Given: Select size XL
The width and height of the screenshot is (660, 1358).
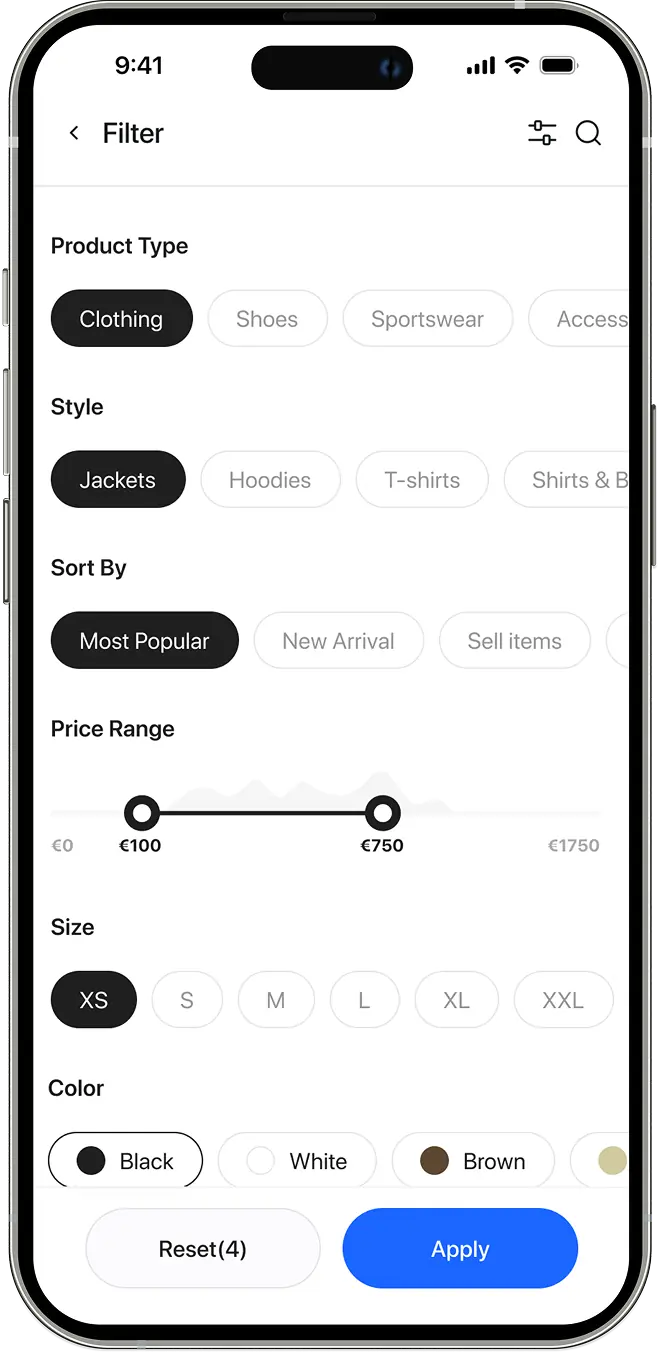Looking at the screenshot, I should click(x=456, y=1000).
